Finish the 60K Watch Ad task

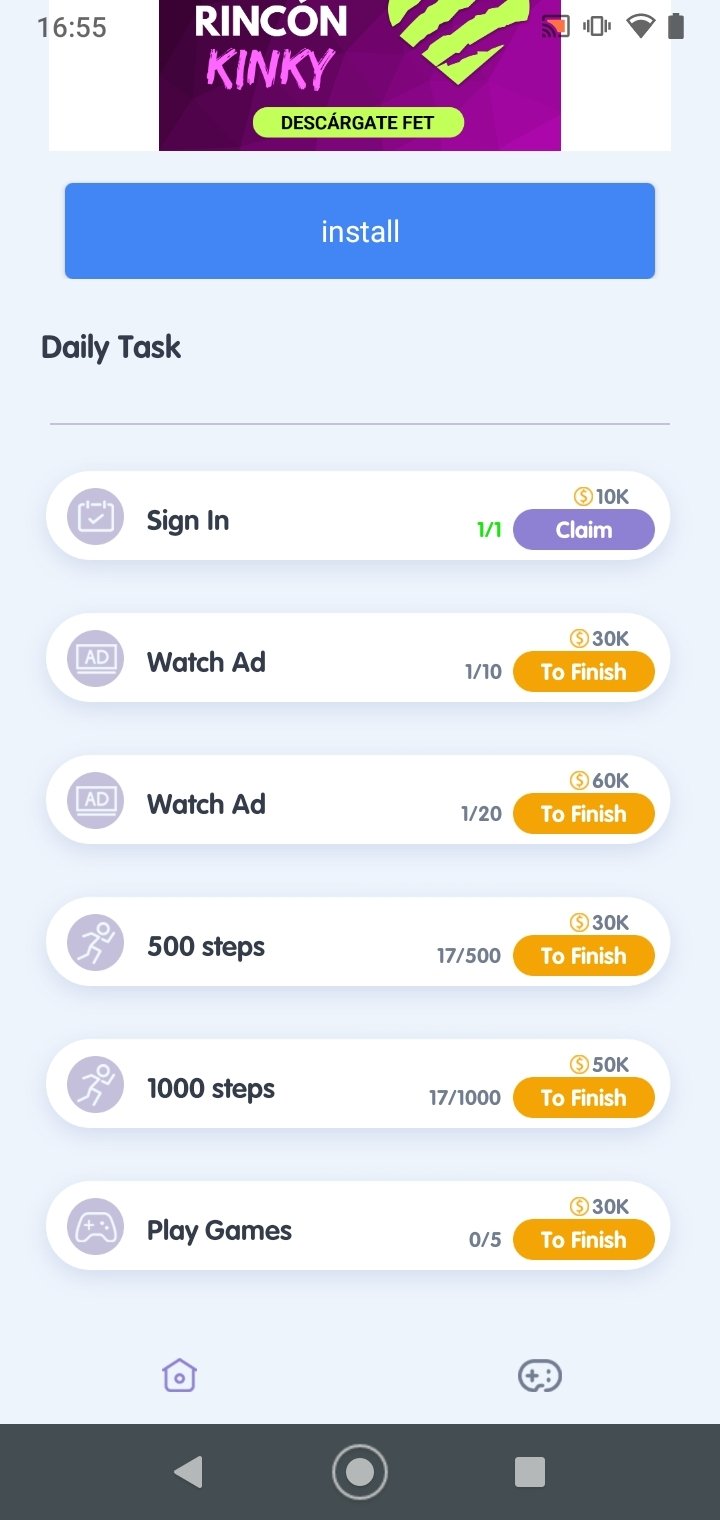584,814
